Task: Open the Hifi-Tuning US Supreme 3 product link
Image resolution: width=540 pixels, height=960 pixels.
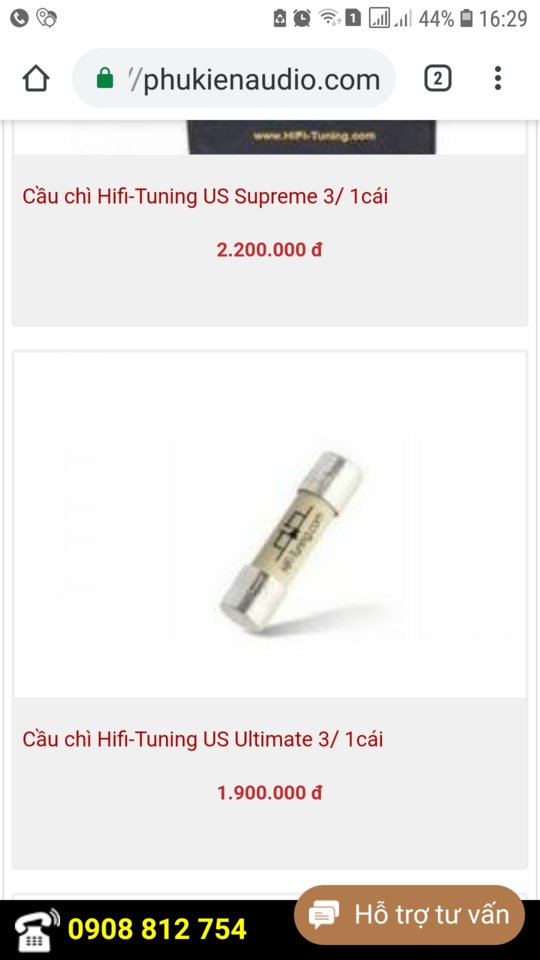Action: 205,197
